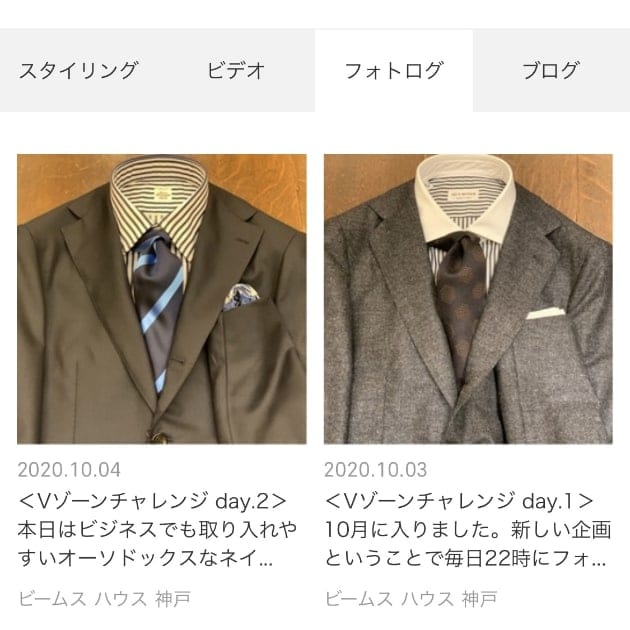Open the Vゾーンチャレンジ day.2 photo

(x=161, y=299)
